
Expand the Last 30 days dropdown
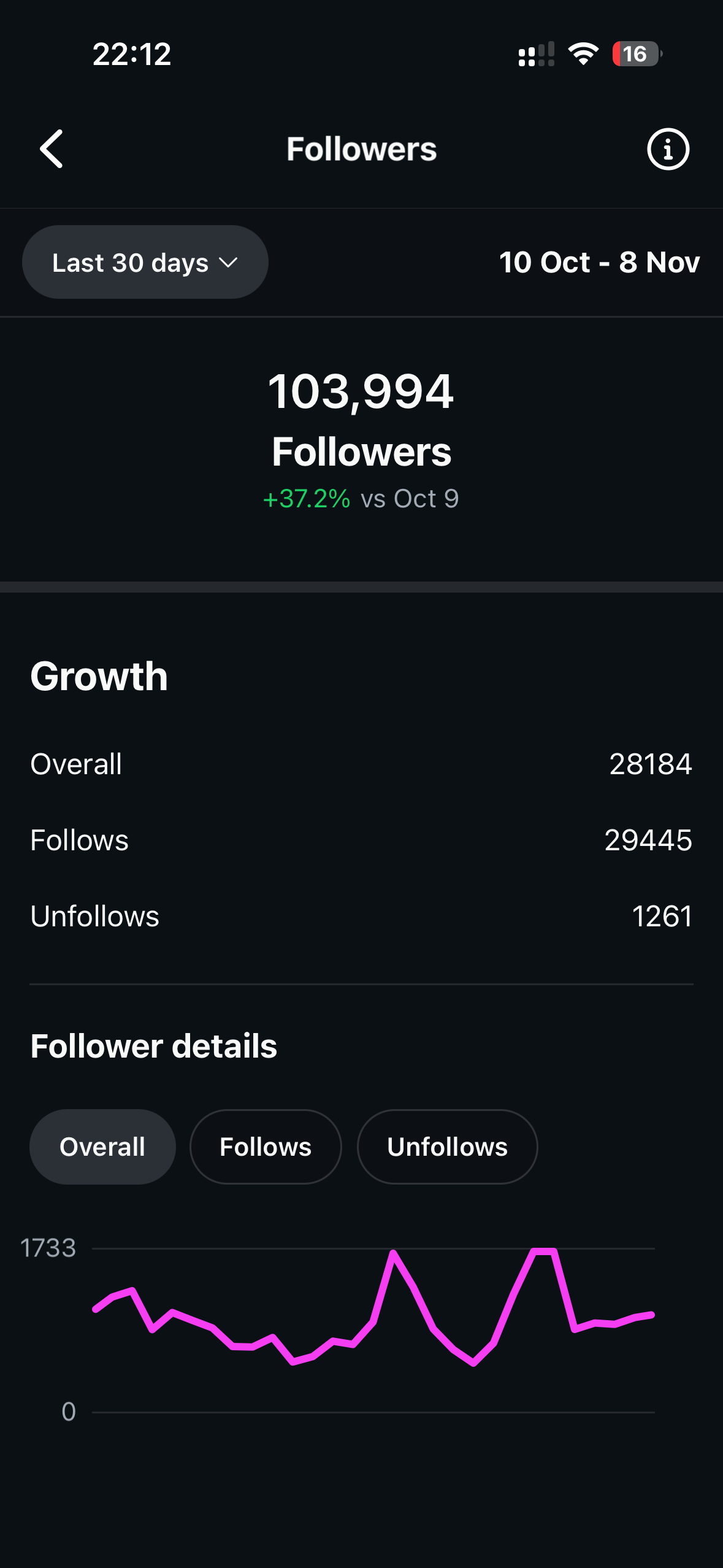pos(145,263)
